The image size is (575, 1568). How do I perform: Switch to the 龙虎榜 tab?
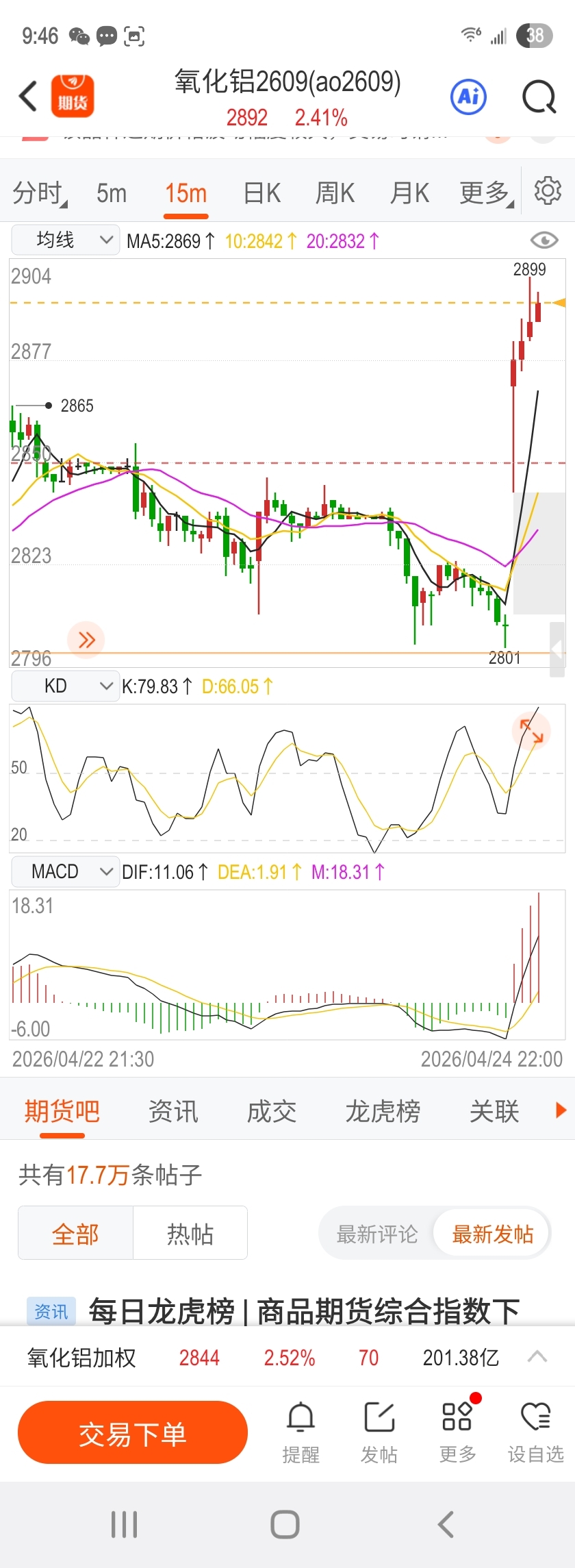pos(383,1111)
